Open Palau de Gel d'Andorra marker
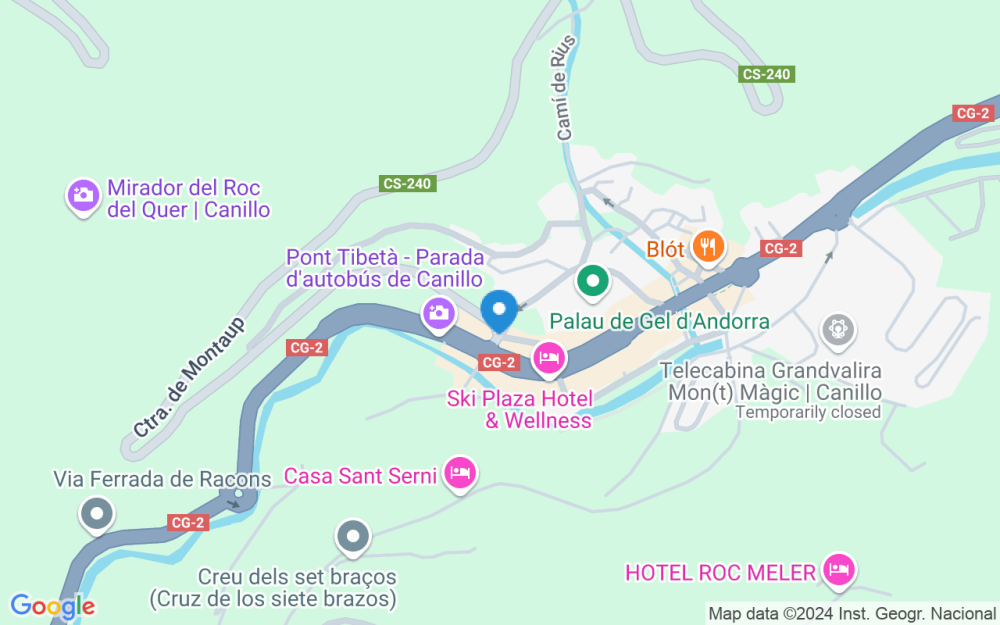Screen dimensions: 1000x625 click(x=593, y=283)
